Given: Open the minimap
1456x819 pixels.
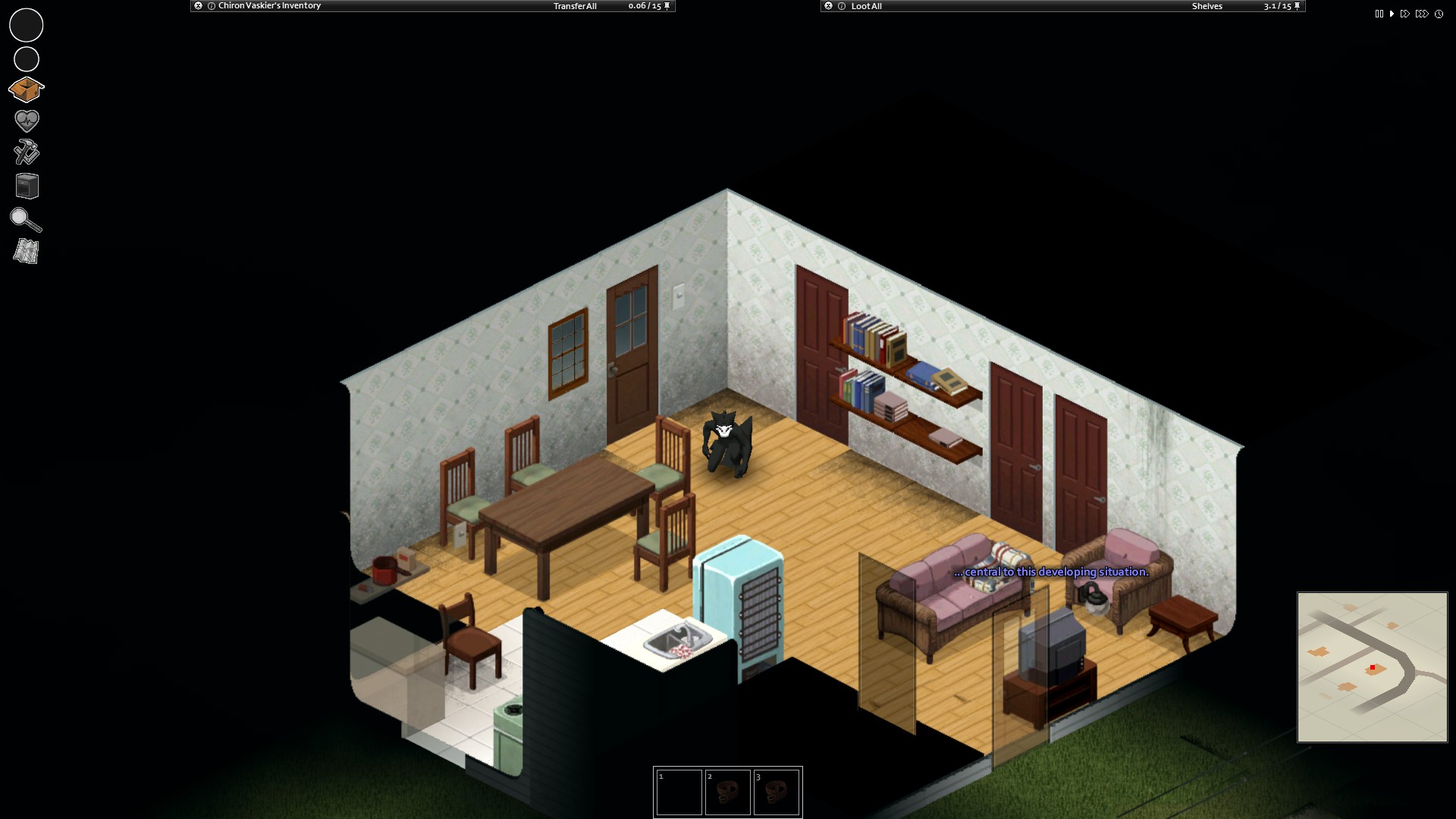Looking at the screenshot, I should coord(1372,667).
